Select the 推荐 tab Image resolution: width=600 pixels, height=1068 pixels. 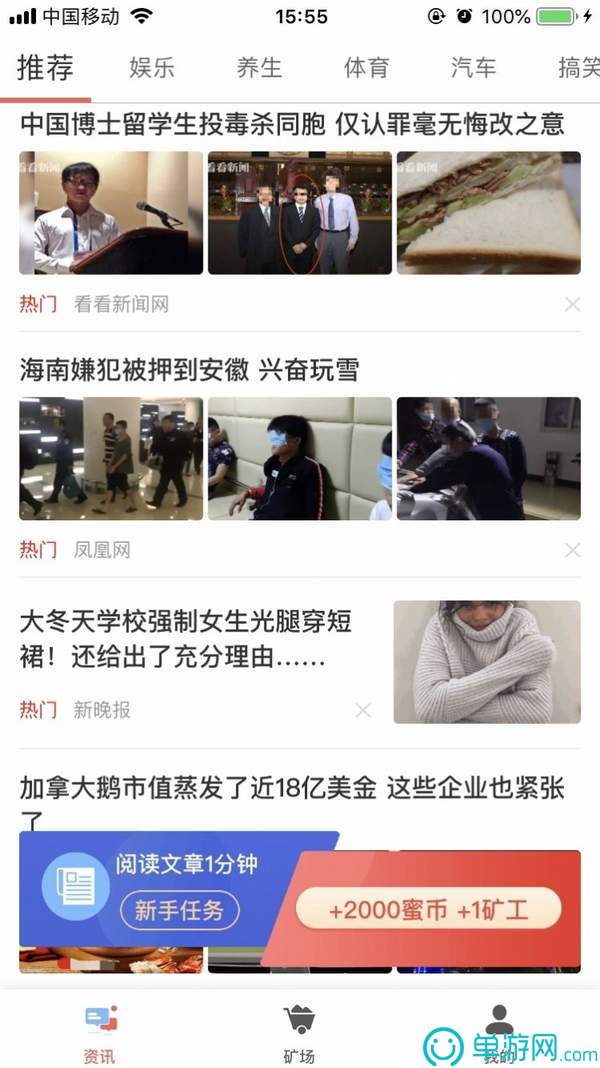coord(45,68)
